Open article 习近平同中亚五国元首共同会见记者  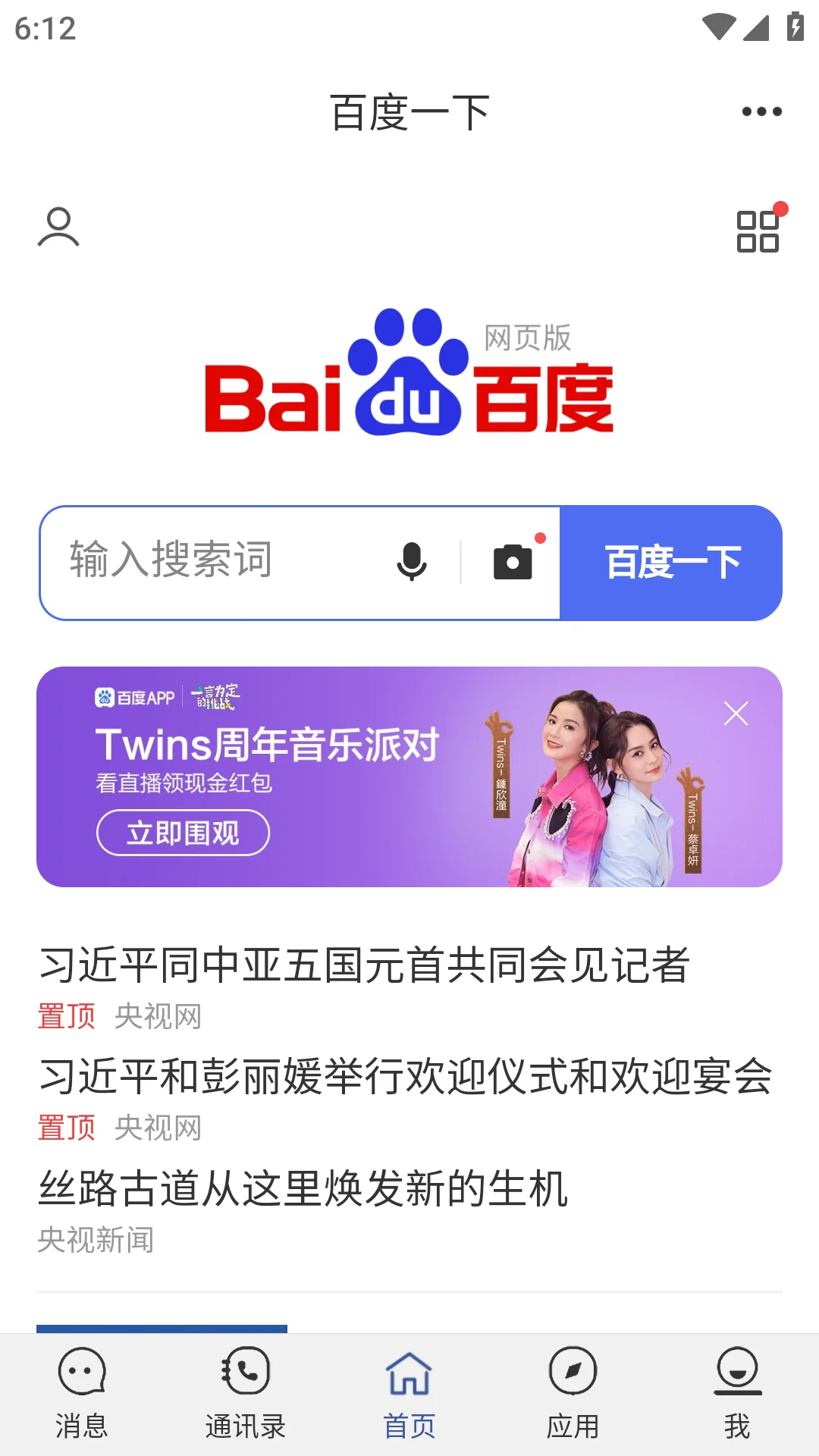(x=364, y=965)
